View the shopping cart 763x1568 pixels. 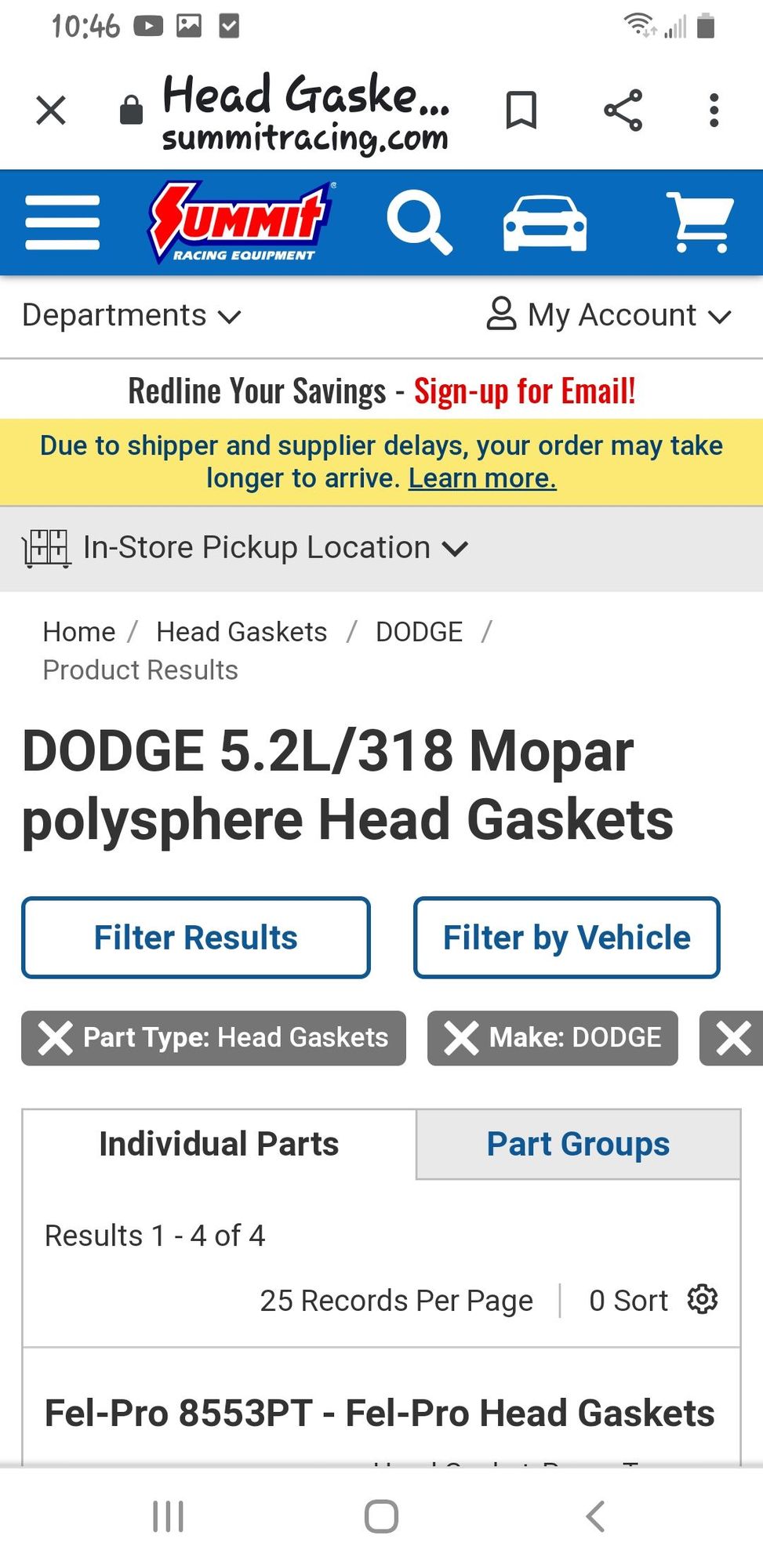[x=699, y=223]
